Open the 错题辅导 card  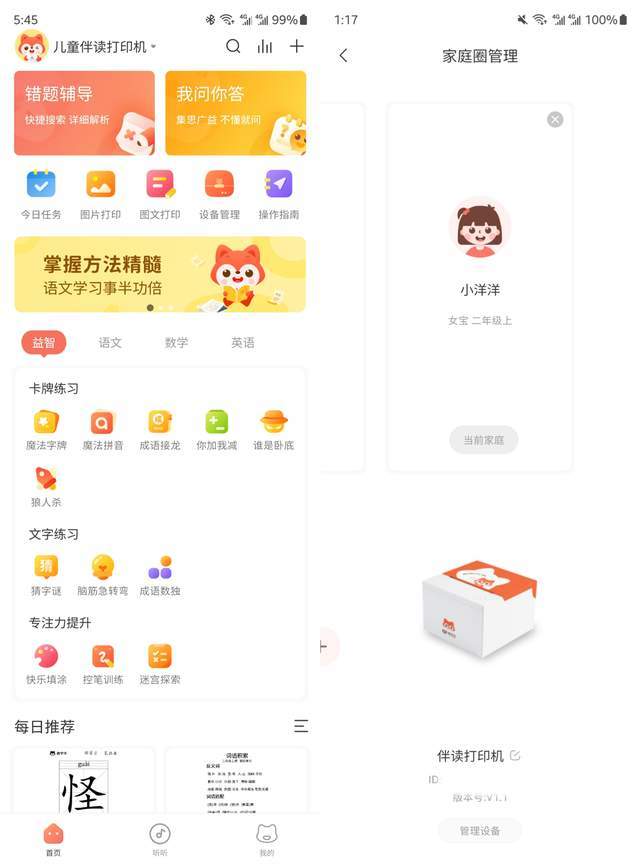point(85,113)
